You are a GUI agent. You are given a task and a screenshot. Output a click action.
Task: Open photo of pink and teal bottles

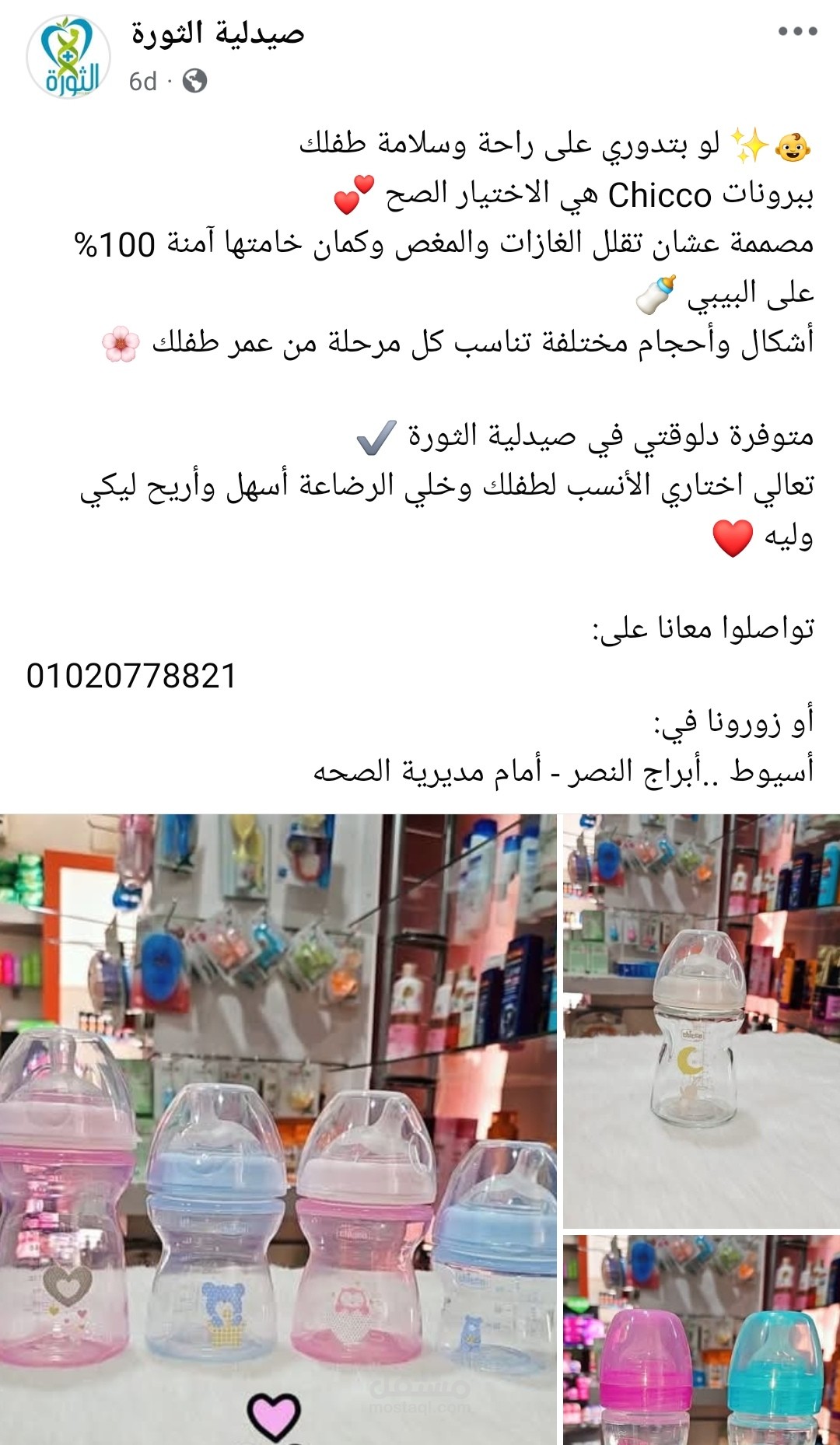[701, 1339]
